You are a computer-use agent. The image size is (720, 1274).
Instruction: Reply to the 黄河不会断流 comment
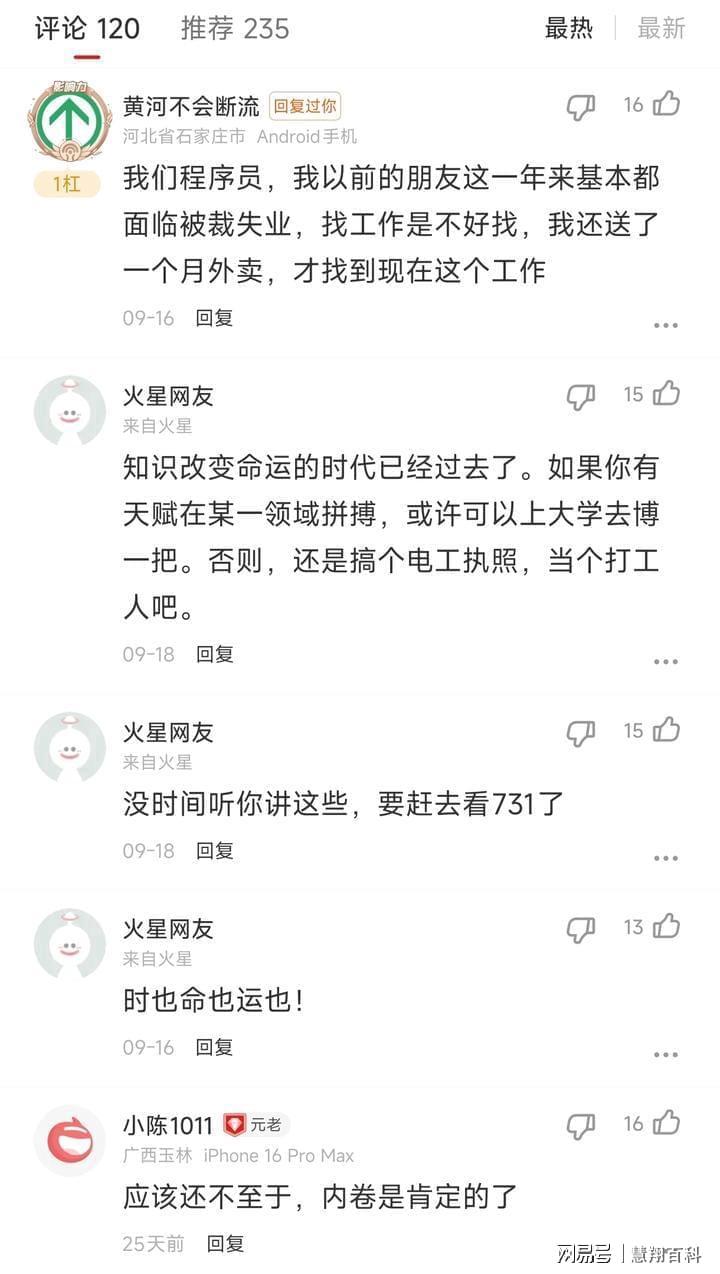214,318
